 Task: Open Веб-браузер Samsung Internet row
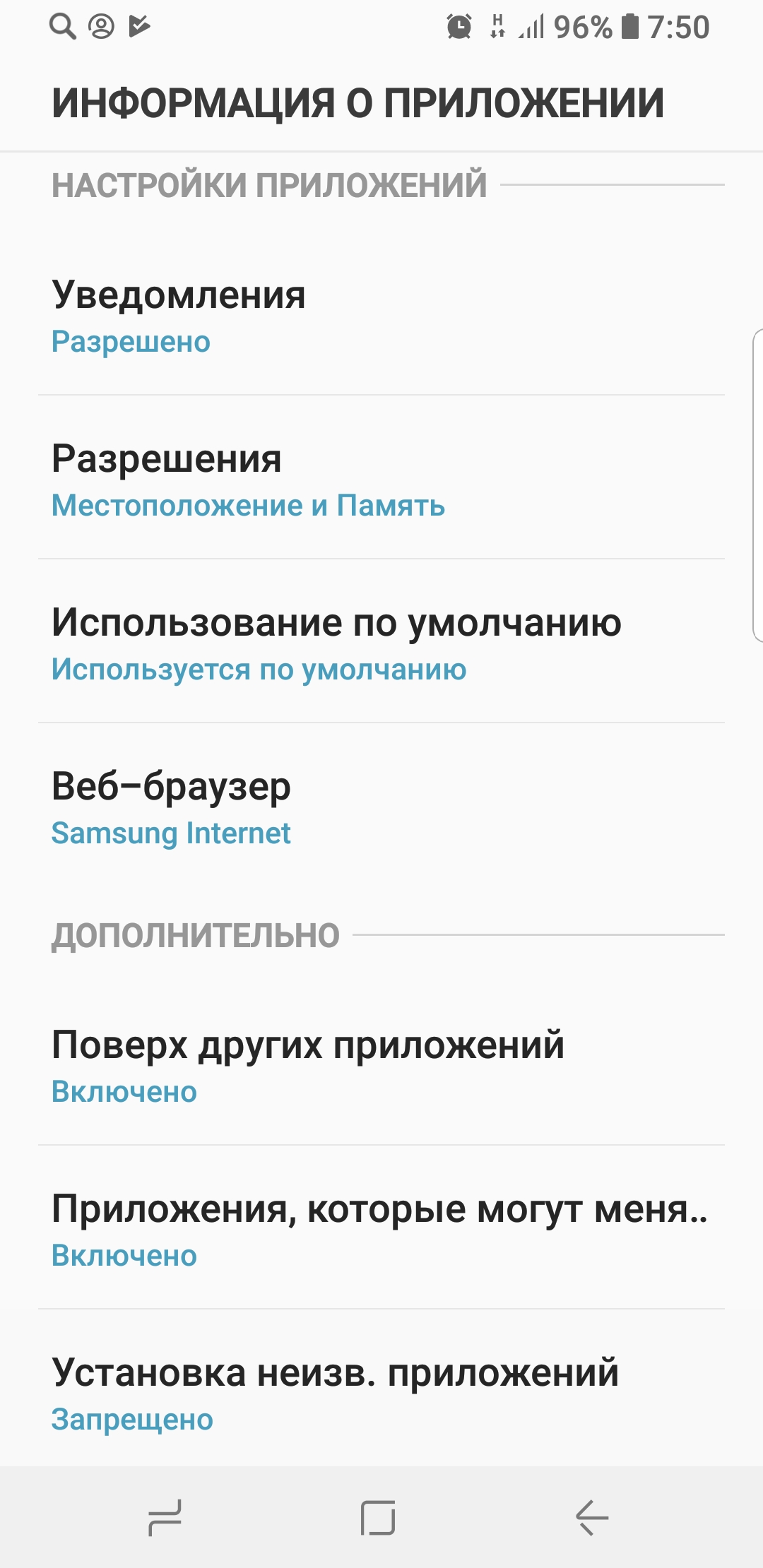click(381, 805)
